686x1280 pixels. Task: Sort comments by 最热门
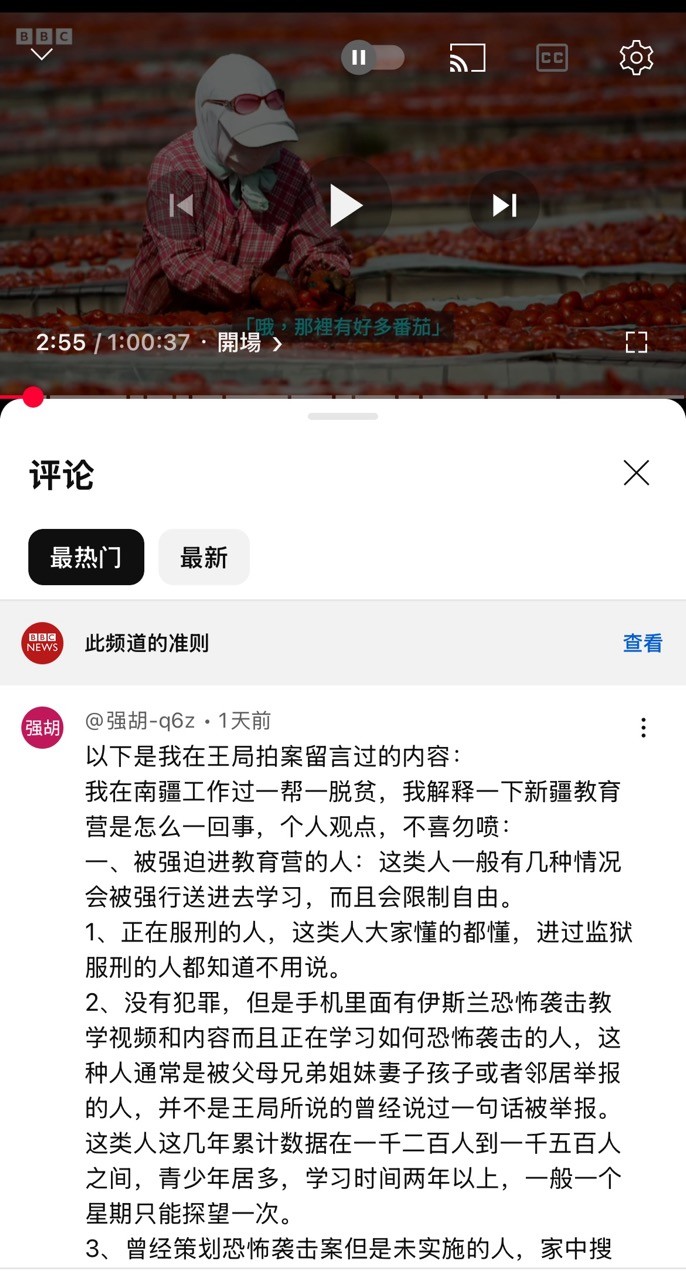click(x=86, y=557)
